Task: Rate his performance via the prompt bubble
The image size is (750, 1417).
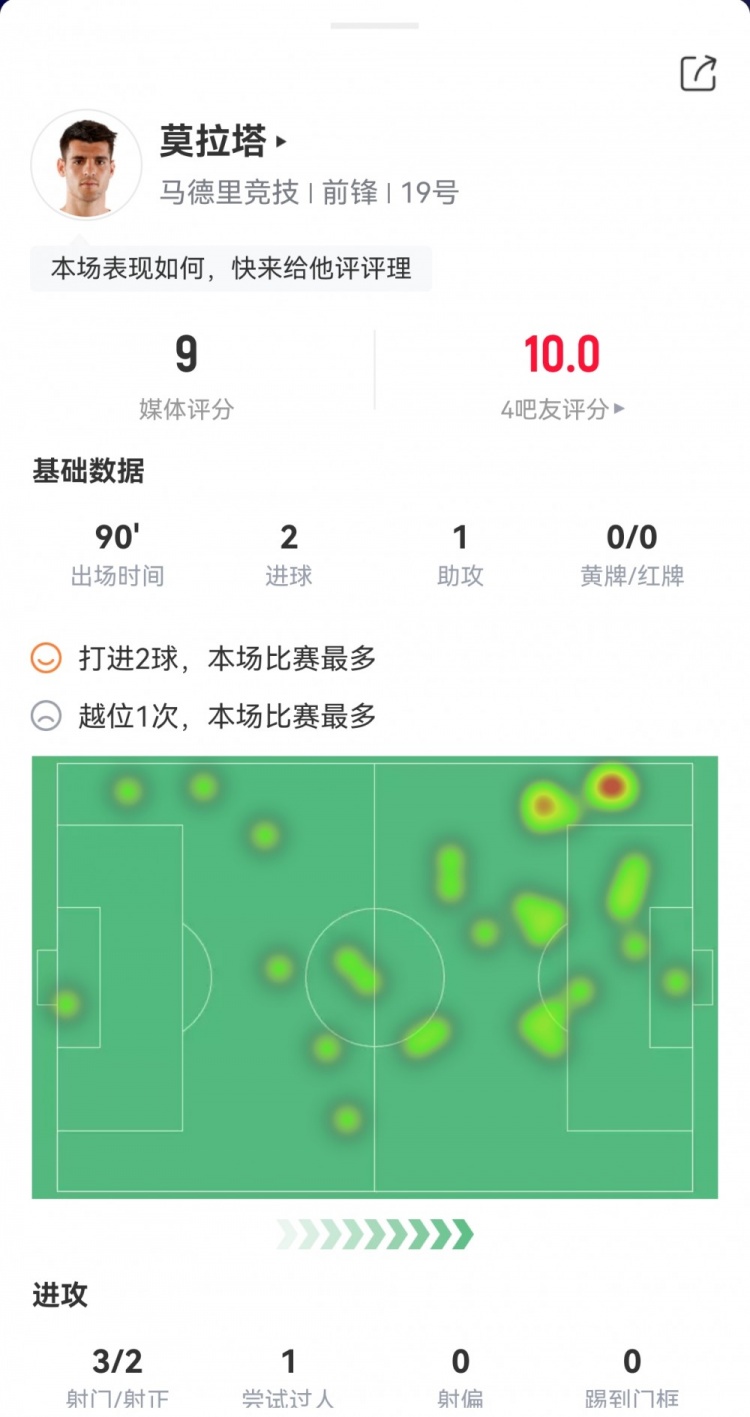Action: tap(231, 268)
